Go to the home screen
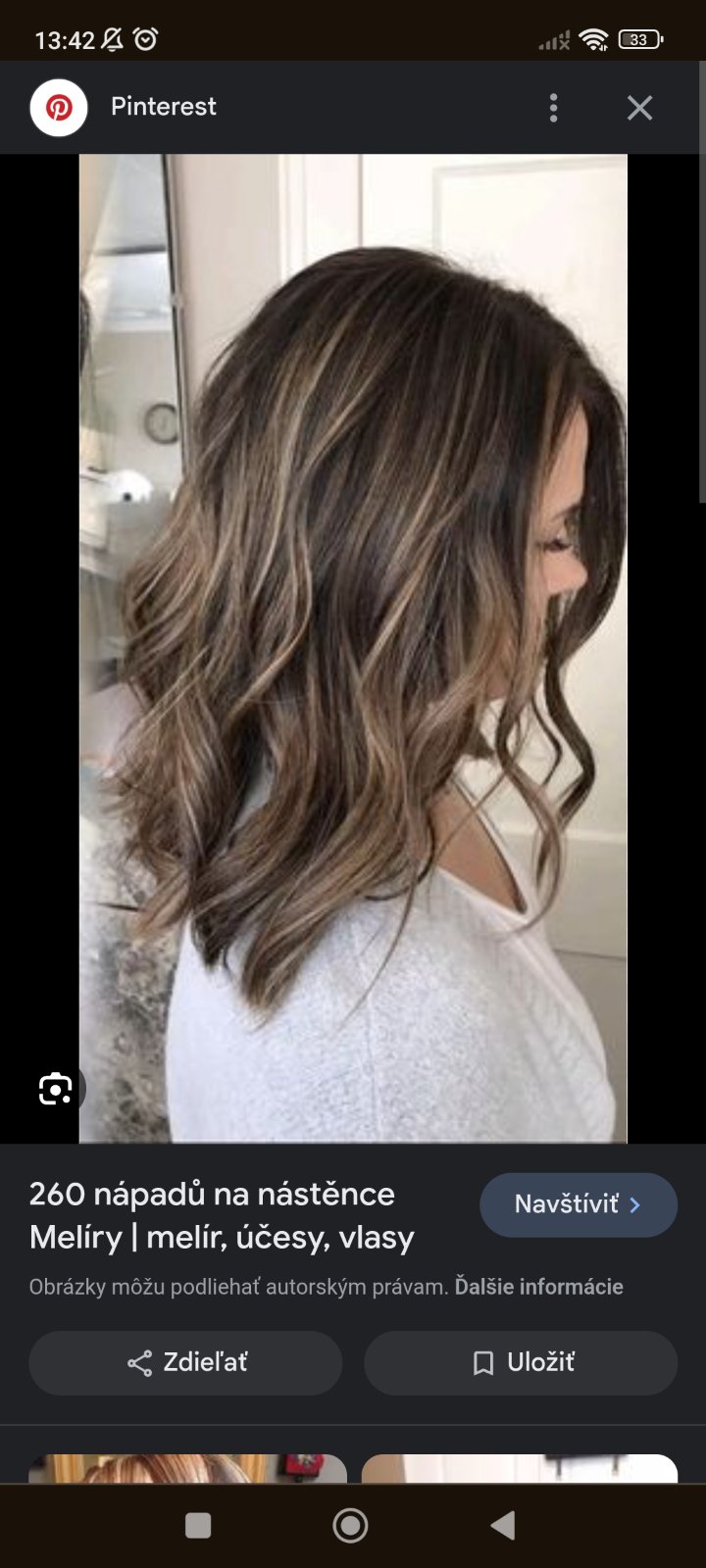This screenshot has height=1568, width=706. point(350,1525)
